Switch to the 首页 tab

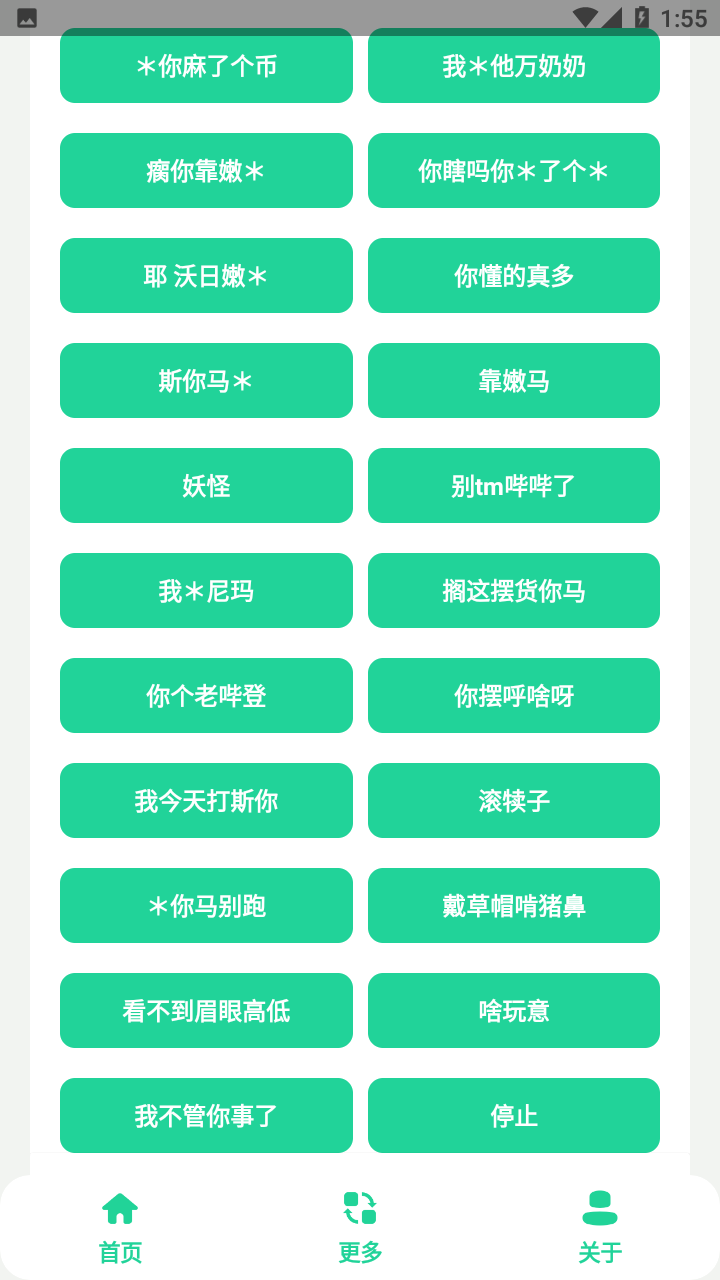click(x=120, y=1251)
